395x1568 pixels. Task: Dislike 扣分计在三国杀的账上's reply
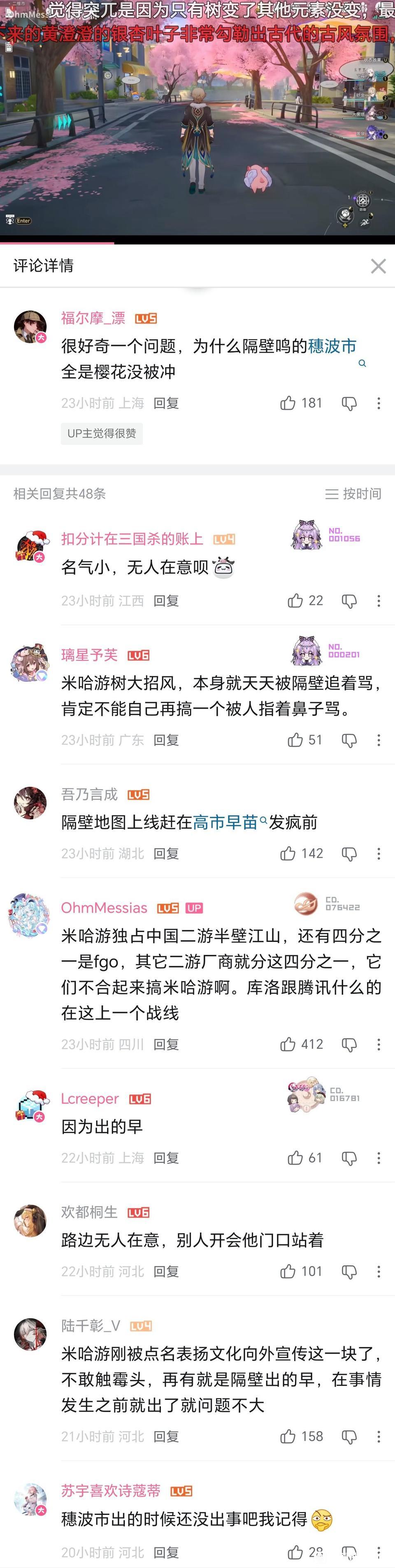[349, 601]
